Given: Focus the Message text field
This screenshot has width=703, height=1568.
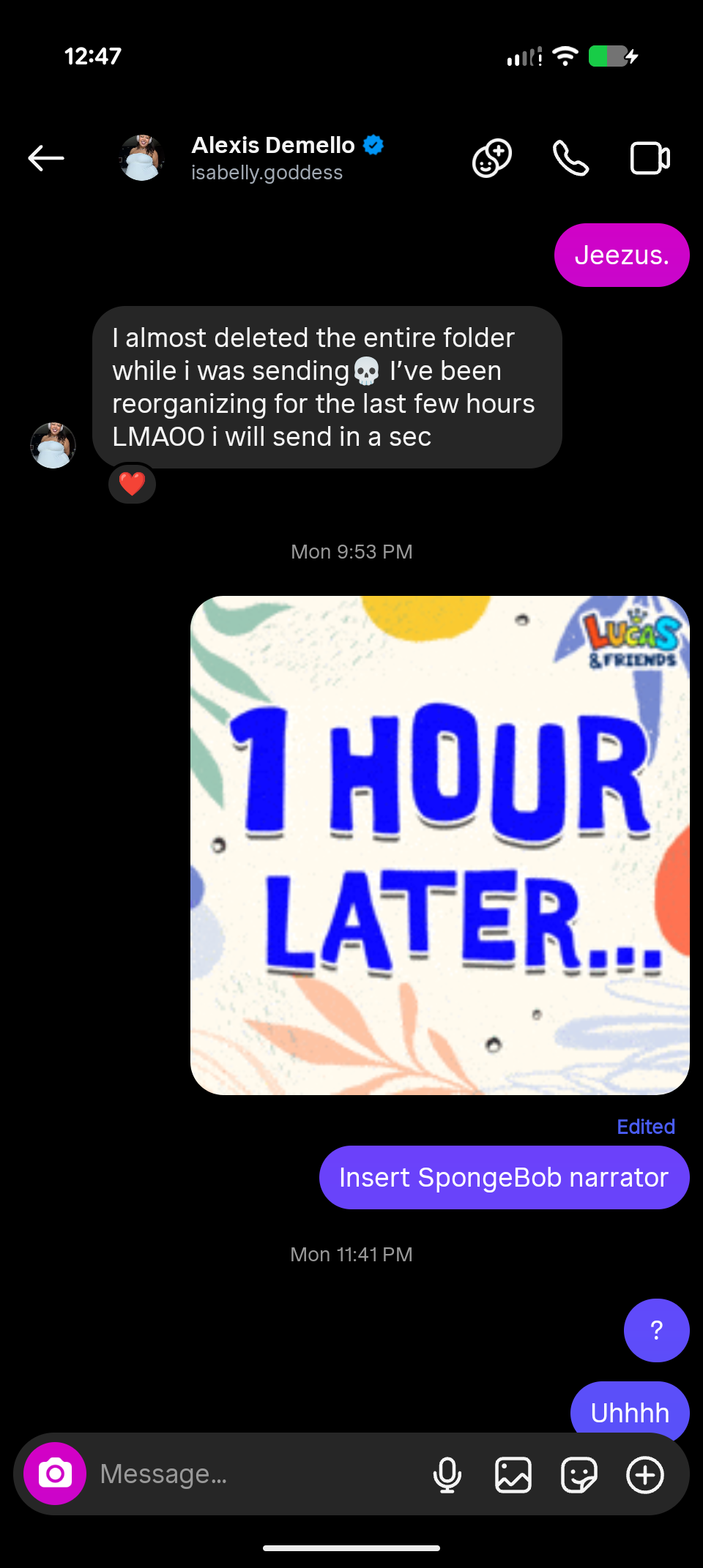Looking at the screenshot, I should (x=256, y=1474).
